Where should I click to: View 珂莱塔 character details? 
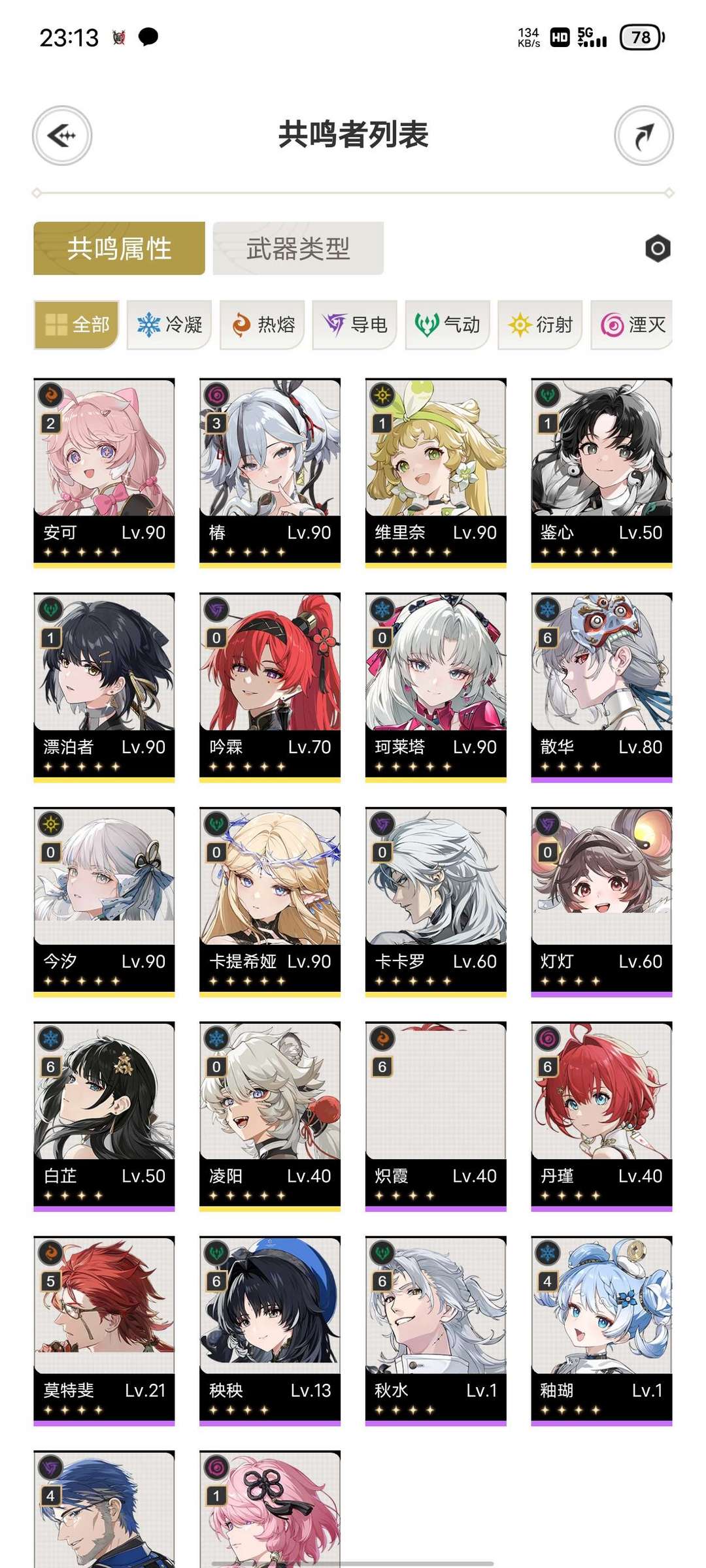tap(436, 687)
